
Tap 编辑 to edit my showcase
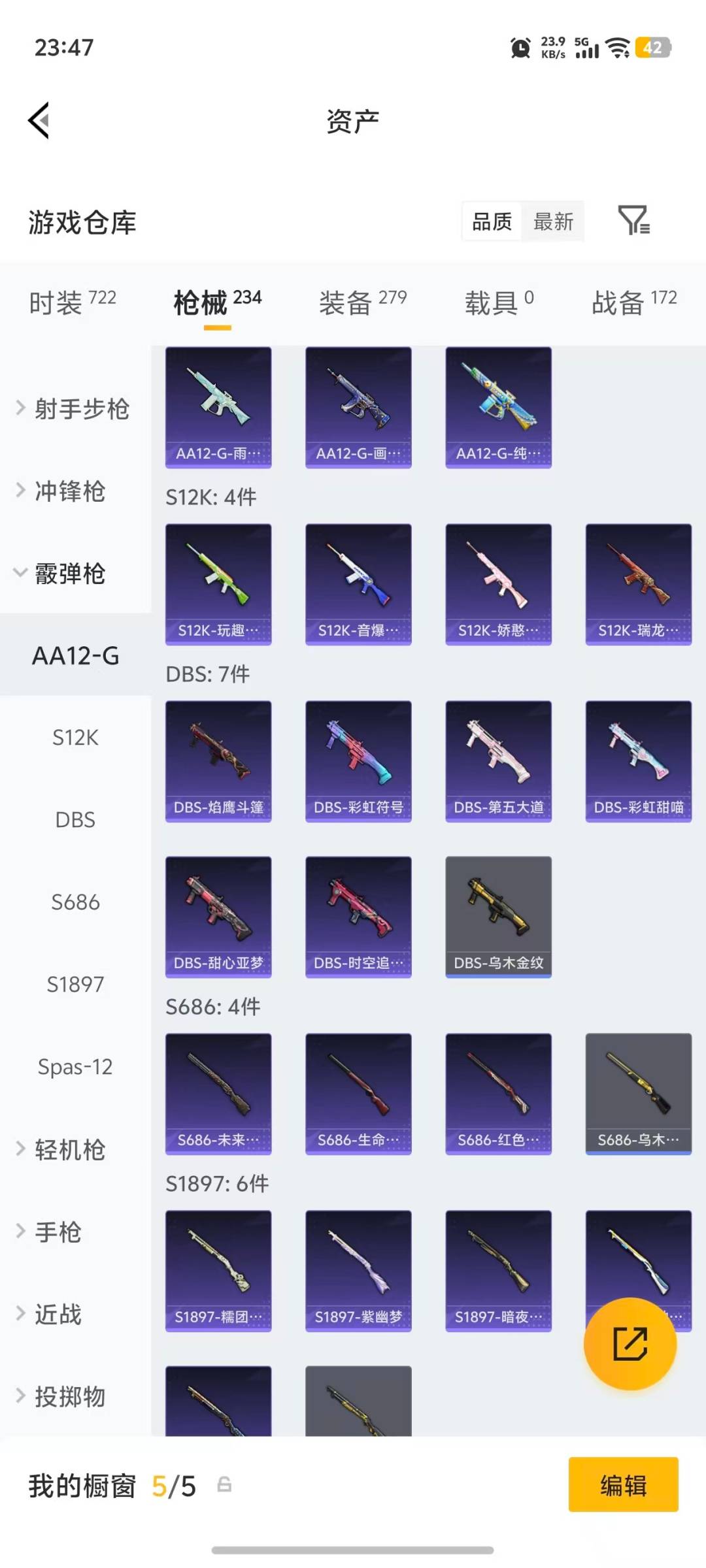(623, 1484)
